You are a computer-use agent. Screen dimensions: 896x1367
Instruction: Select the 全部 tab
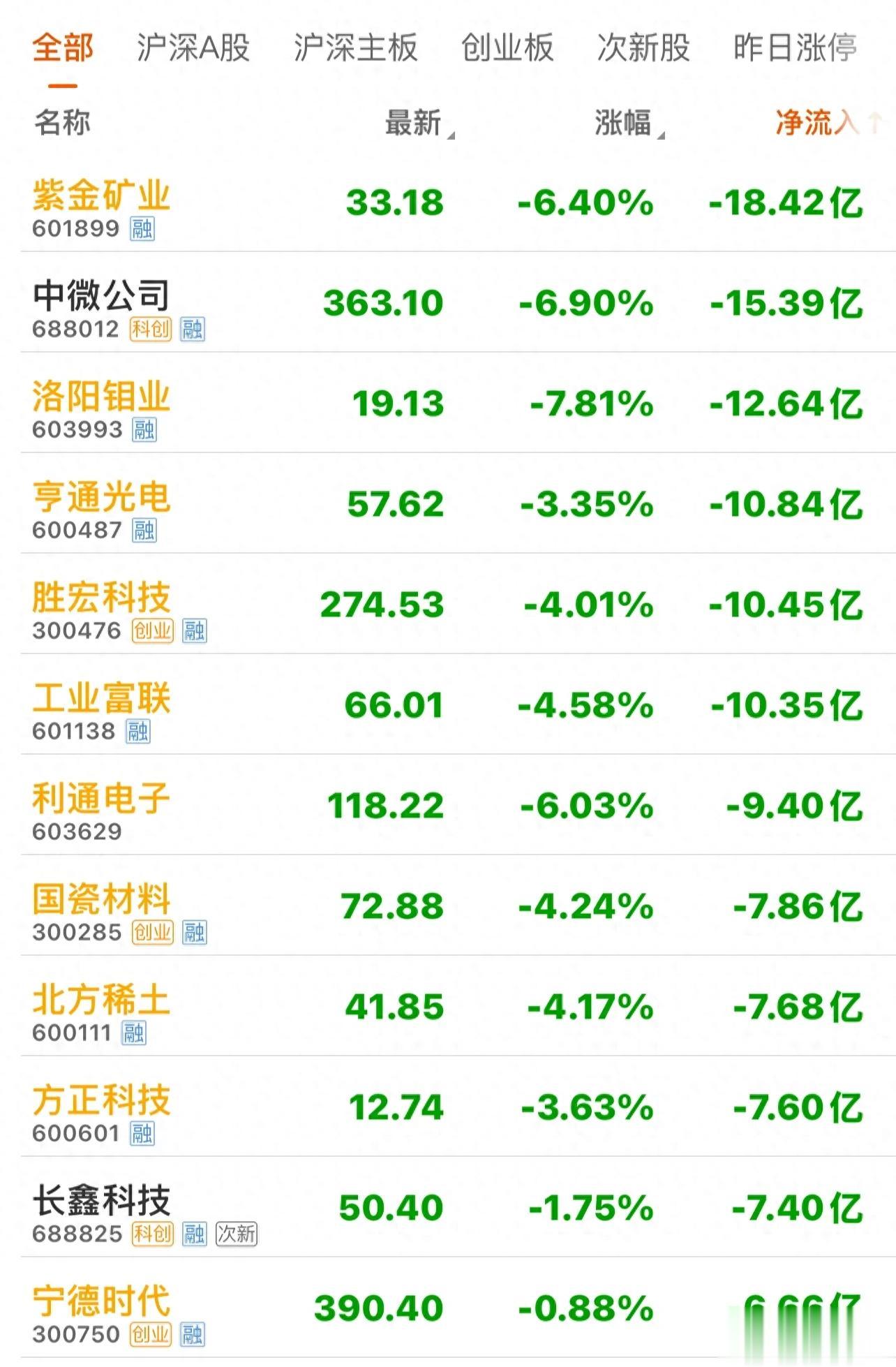(x=63, y=48)
